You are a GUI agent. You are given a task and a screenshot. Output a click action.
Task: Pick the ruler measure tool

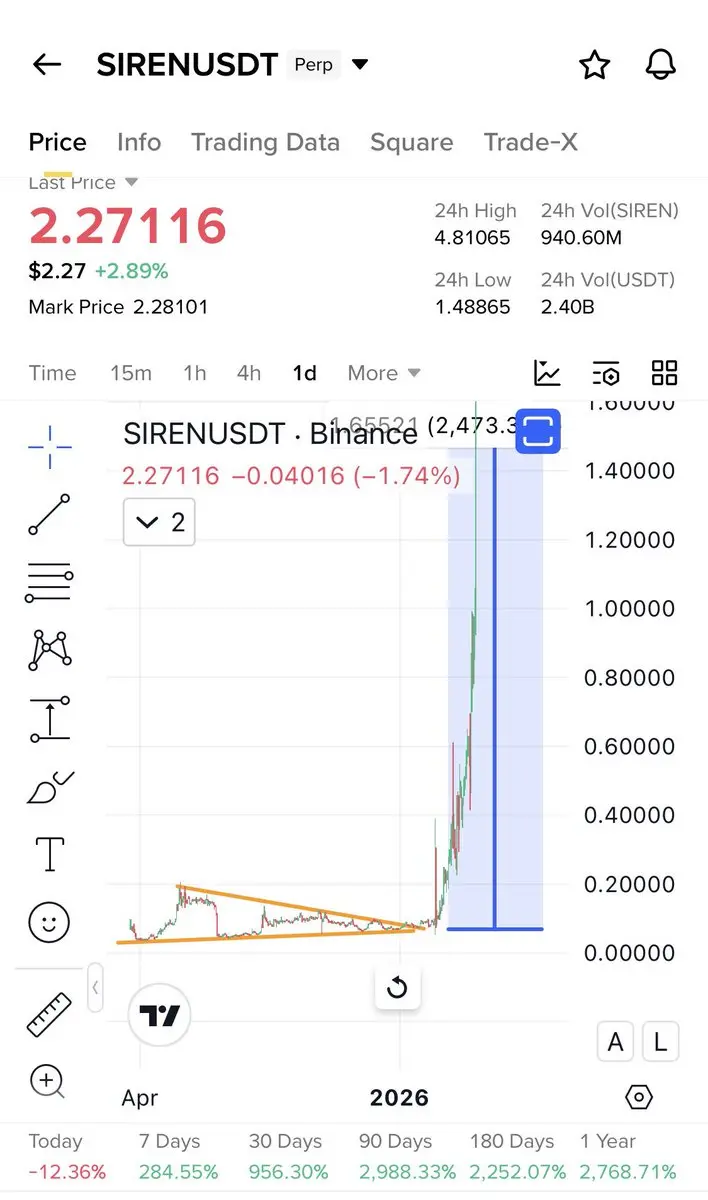click(49, 1014)
